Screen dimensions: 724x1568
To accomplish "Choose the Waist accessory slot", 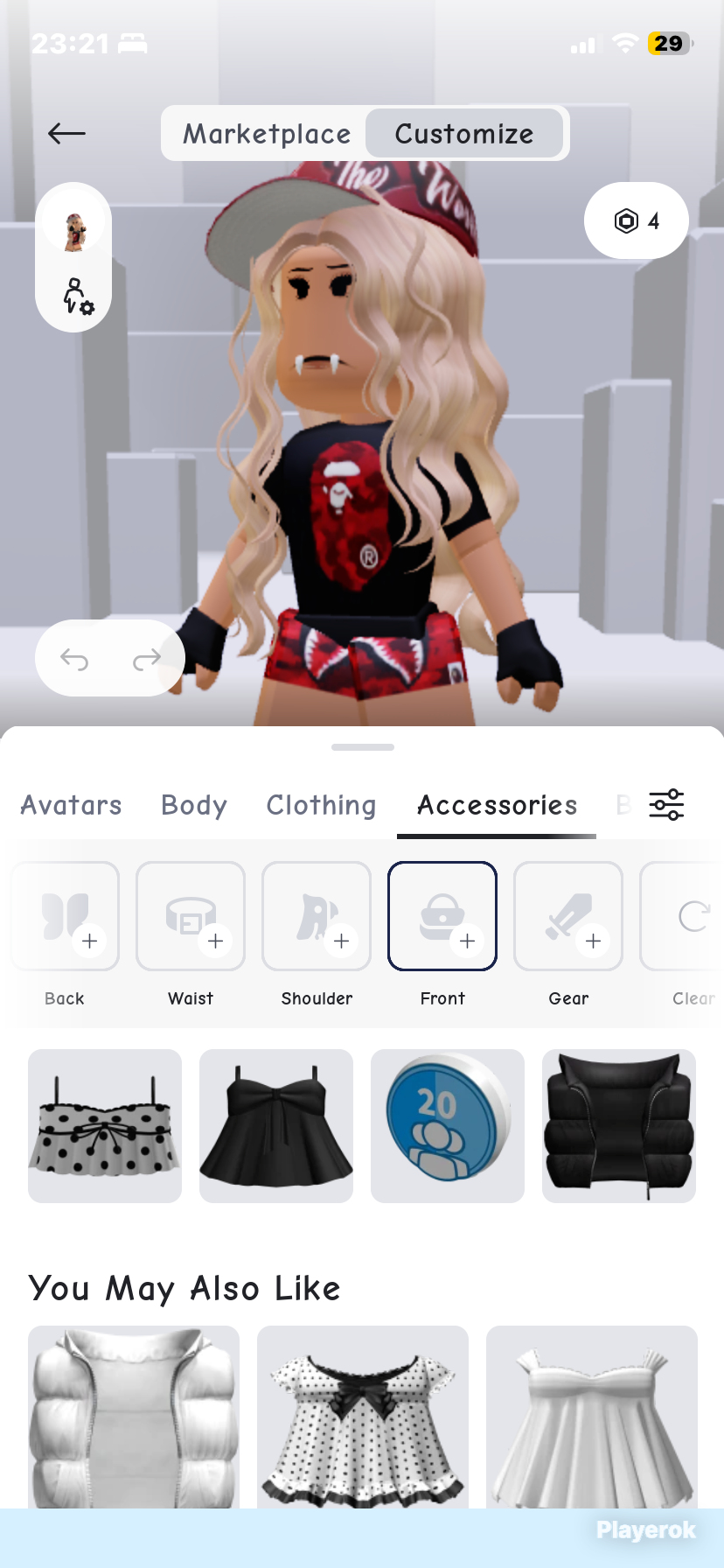I will [191, 916].
